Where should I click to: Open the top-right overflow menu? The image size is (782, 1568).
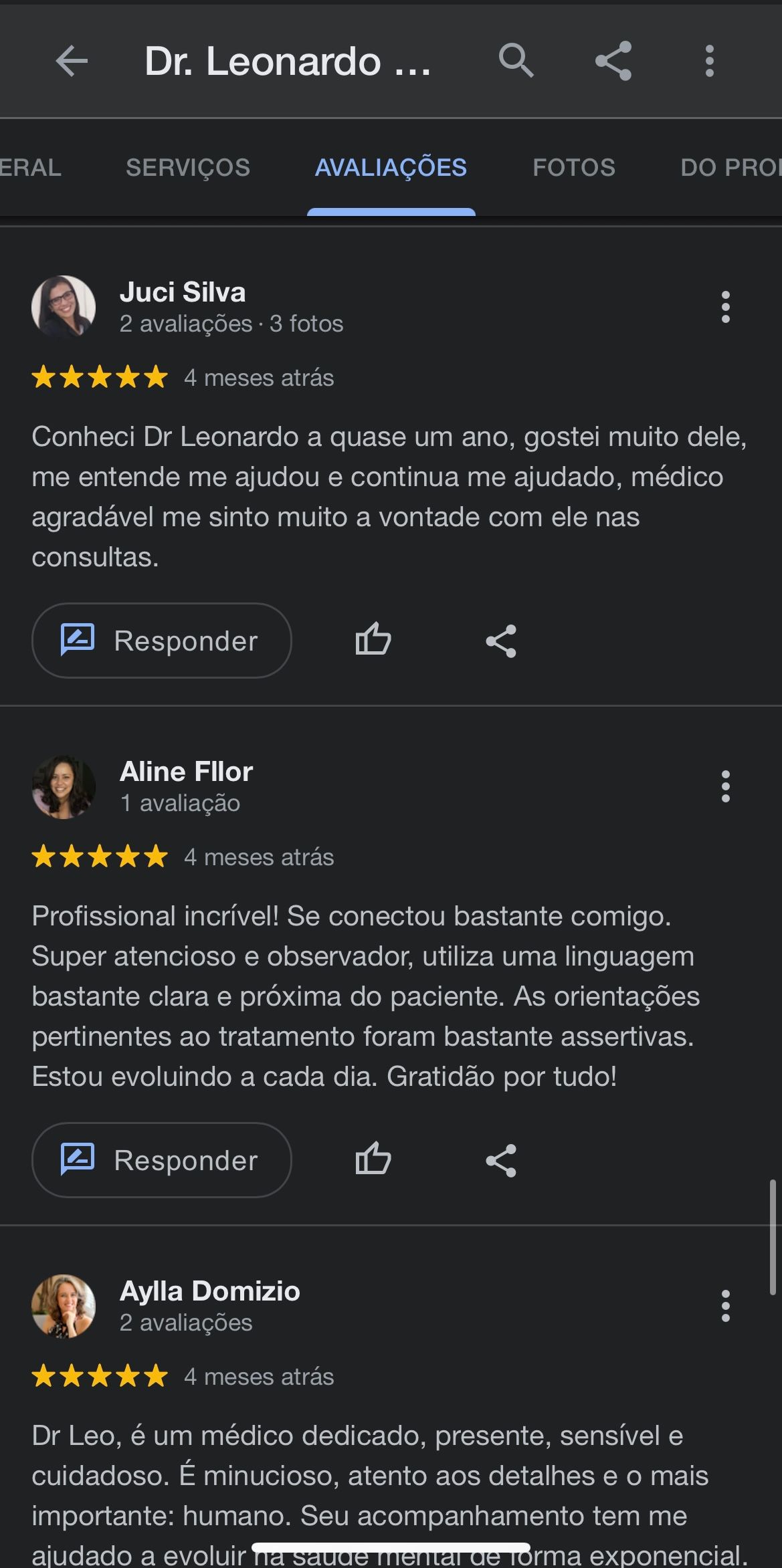710,62
